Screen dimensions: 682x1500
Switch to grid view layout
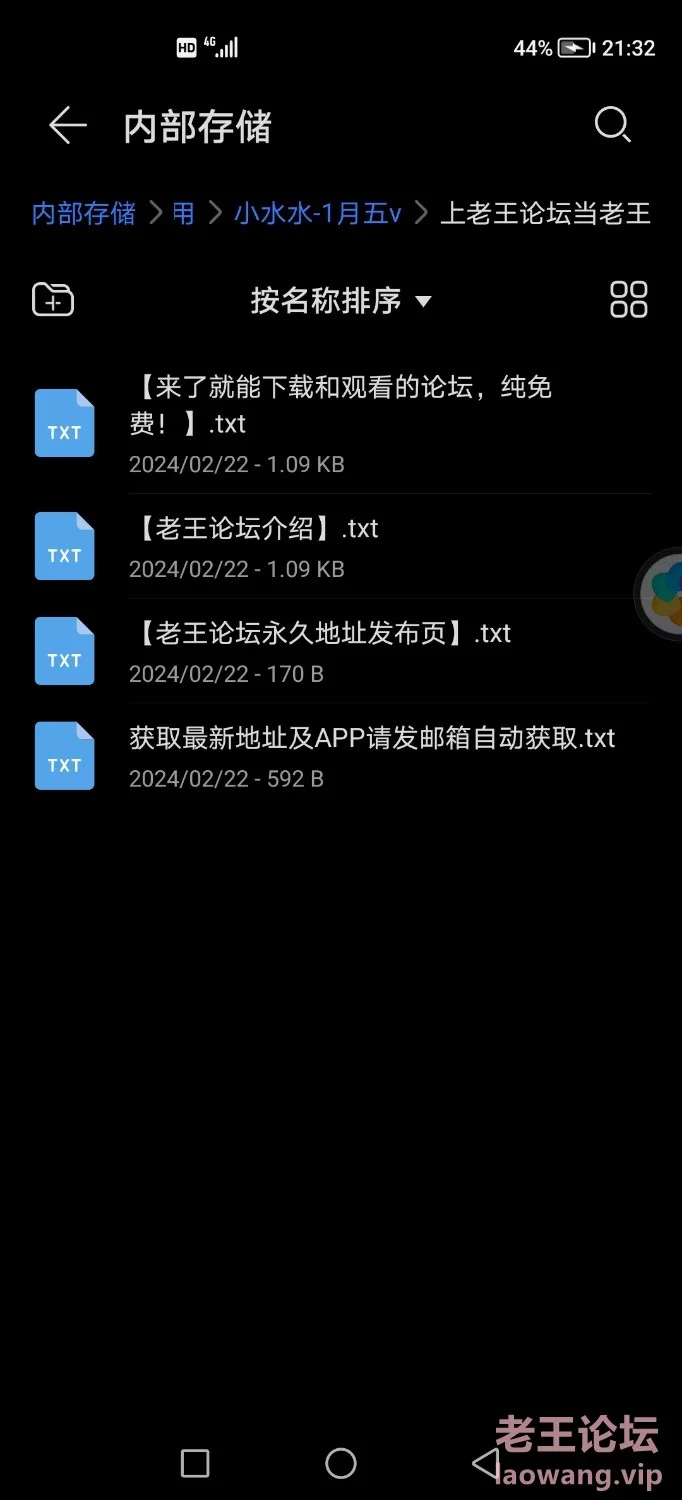629,300
